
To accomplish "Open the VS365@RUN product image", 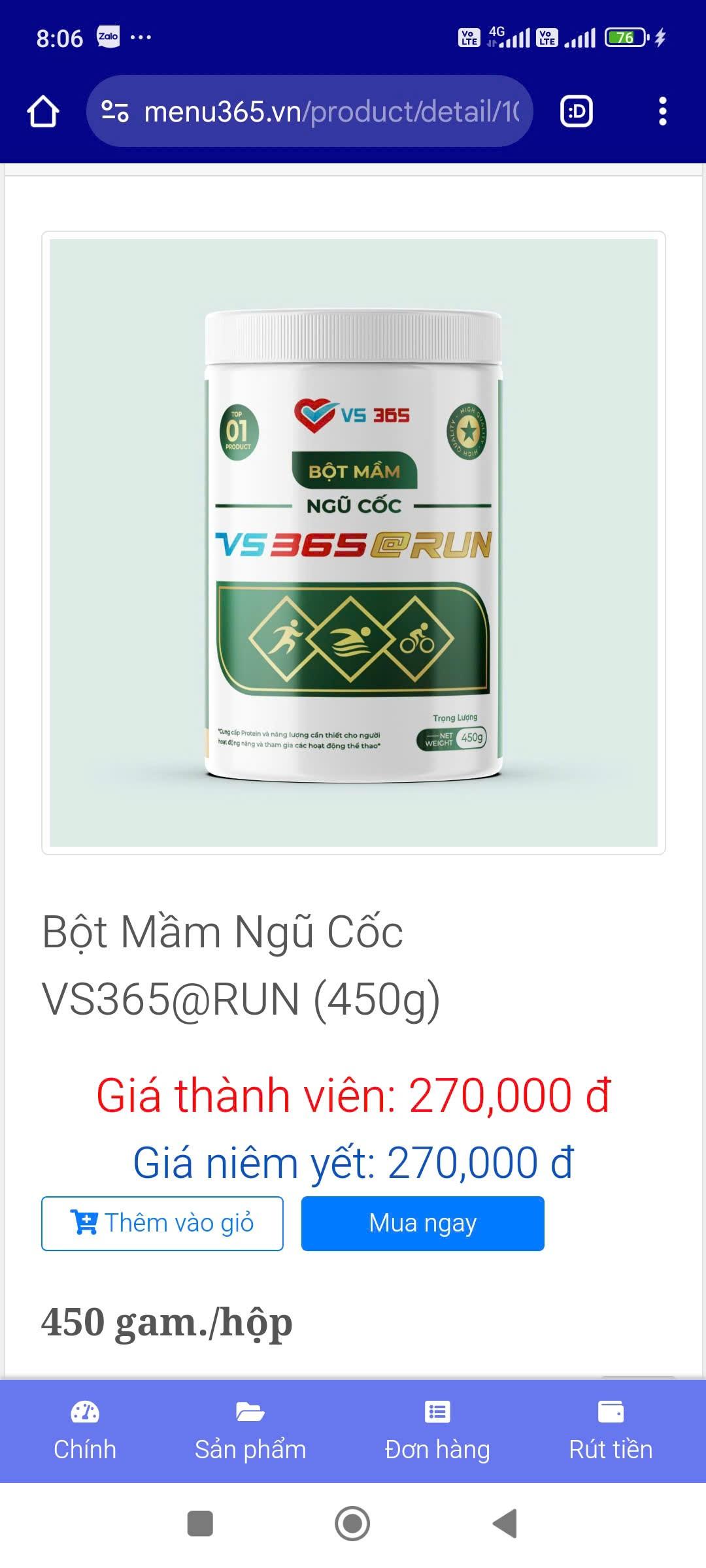I will (x=353, y=542).
